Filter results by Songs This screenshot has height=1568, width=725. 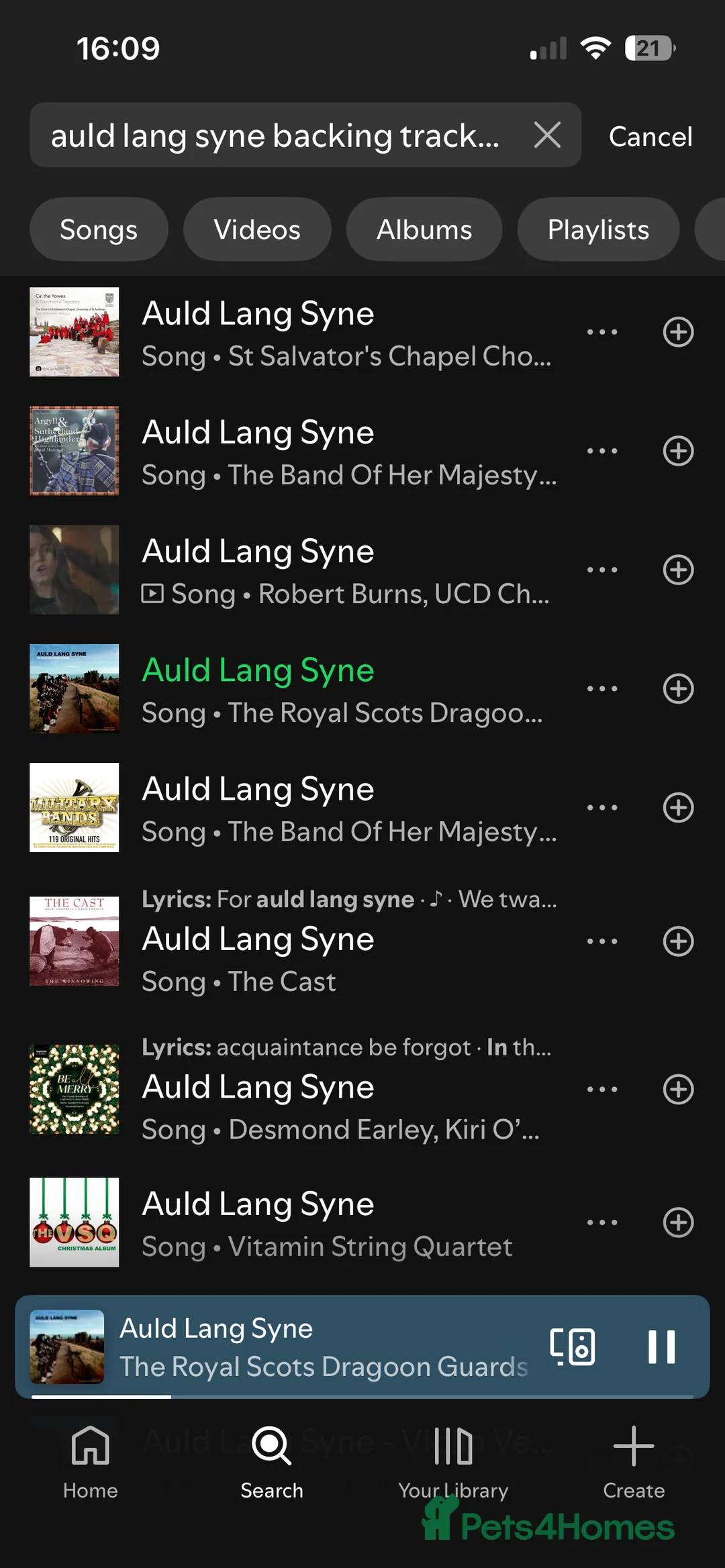(x=99, y=229)
